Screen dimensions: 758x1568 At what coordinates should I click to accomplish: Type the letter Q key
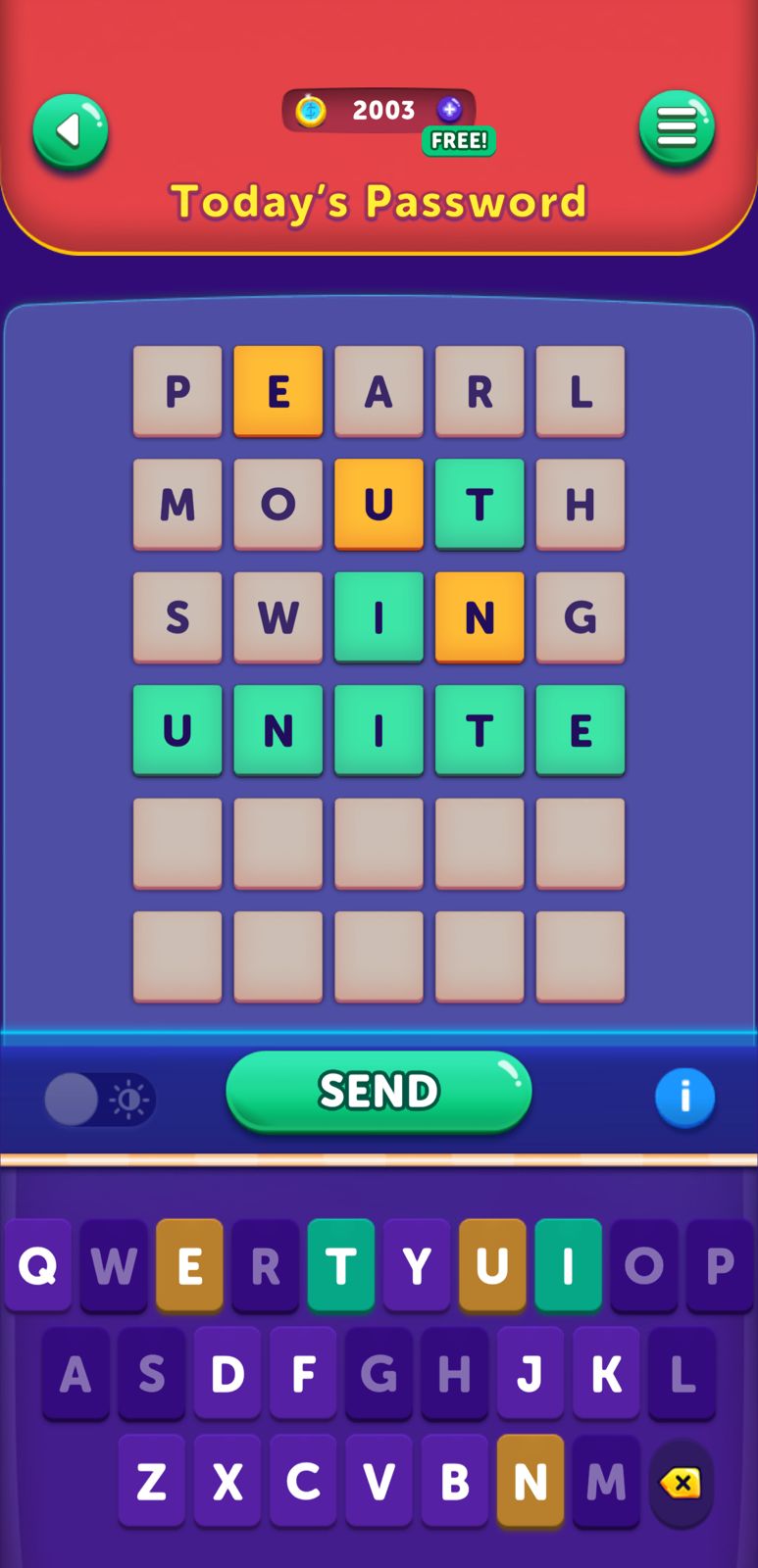coord(38,1265)
